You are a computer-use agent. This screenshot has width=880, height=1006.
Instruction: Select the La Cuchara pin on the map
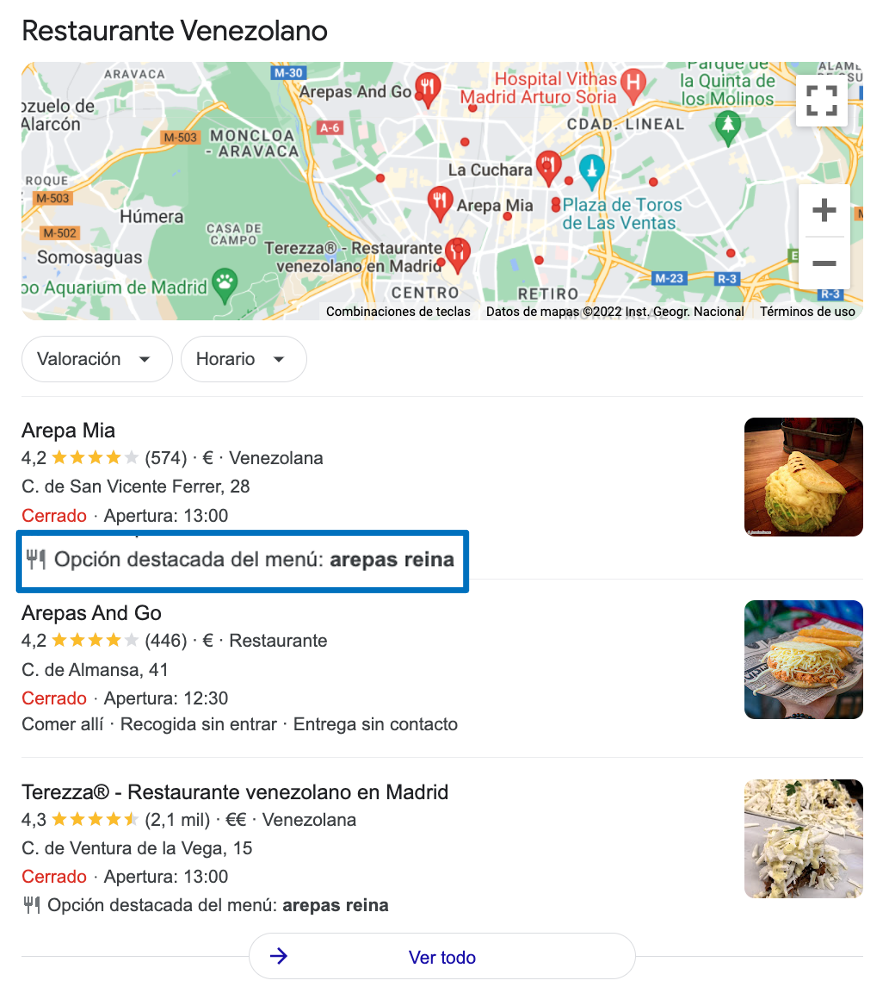548,166
